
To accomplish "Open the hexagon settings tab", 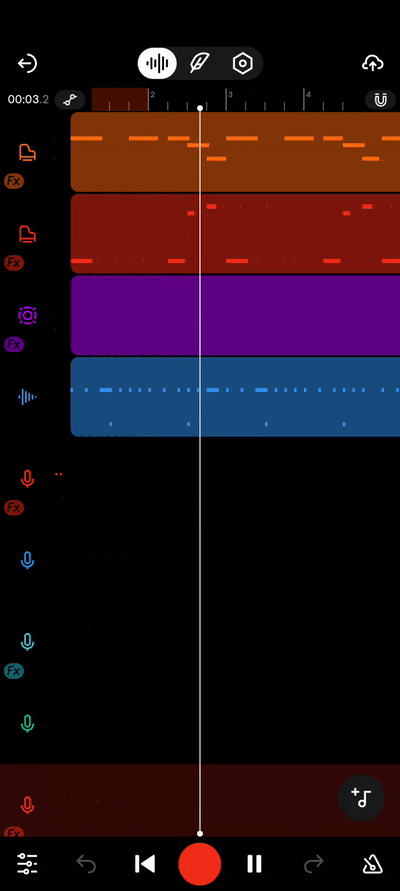I will click(x=243, y=63).
